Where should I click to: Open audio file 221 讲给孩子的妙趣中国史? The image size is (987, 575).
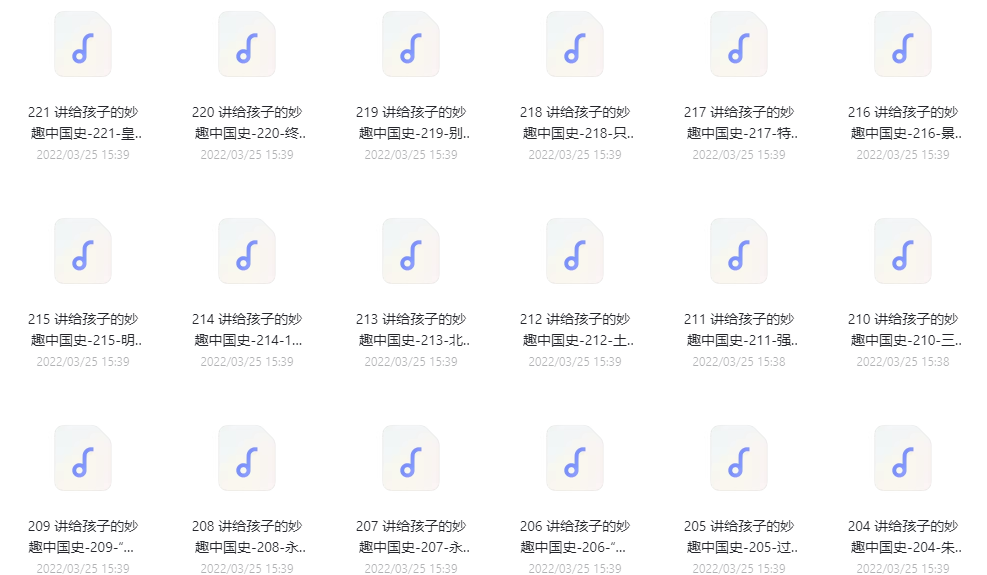(x=83, y=45)
